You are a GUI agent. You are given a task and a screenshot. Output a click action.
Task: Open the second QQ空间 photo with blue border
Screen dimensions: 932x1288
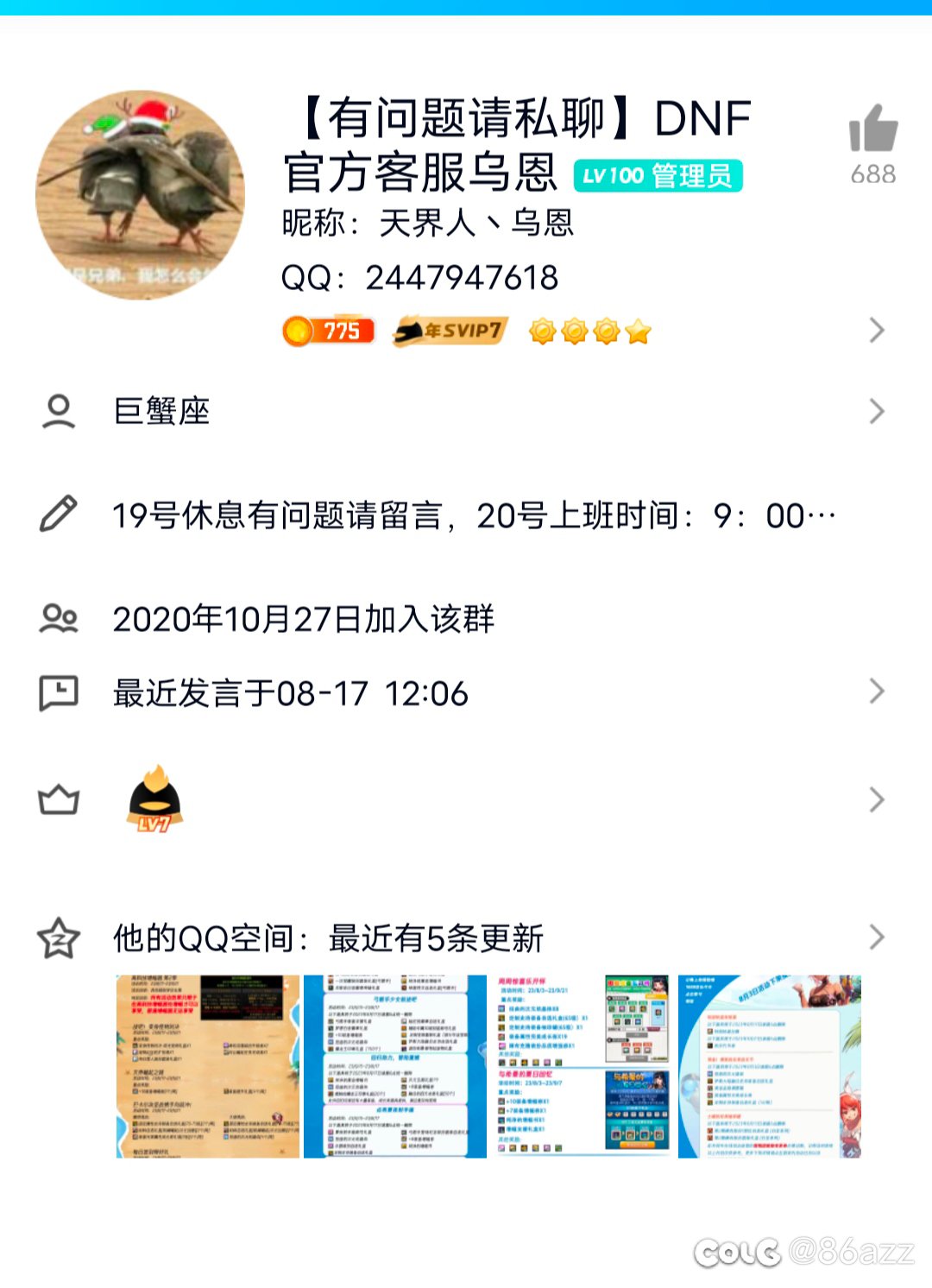pos(395,1067)
